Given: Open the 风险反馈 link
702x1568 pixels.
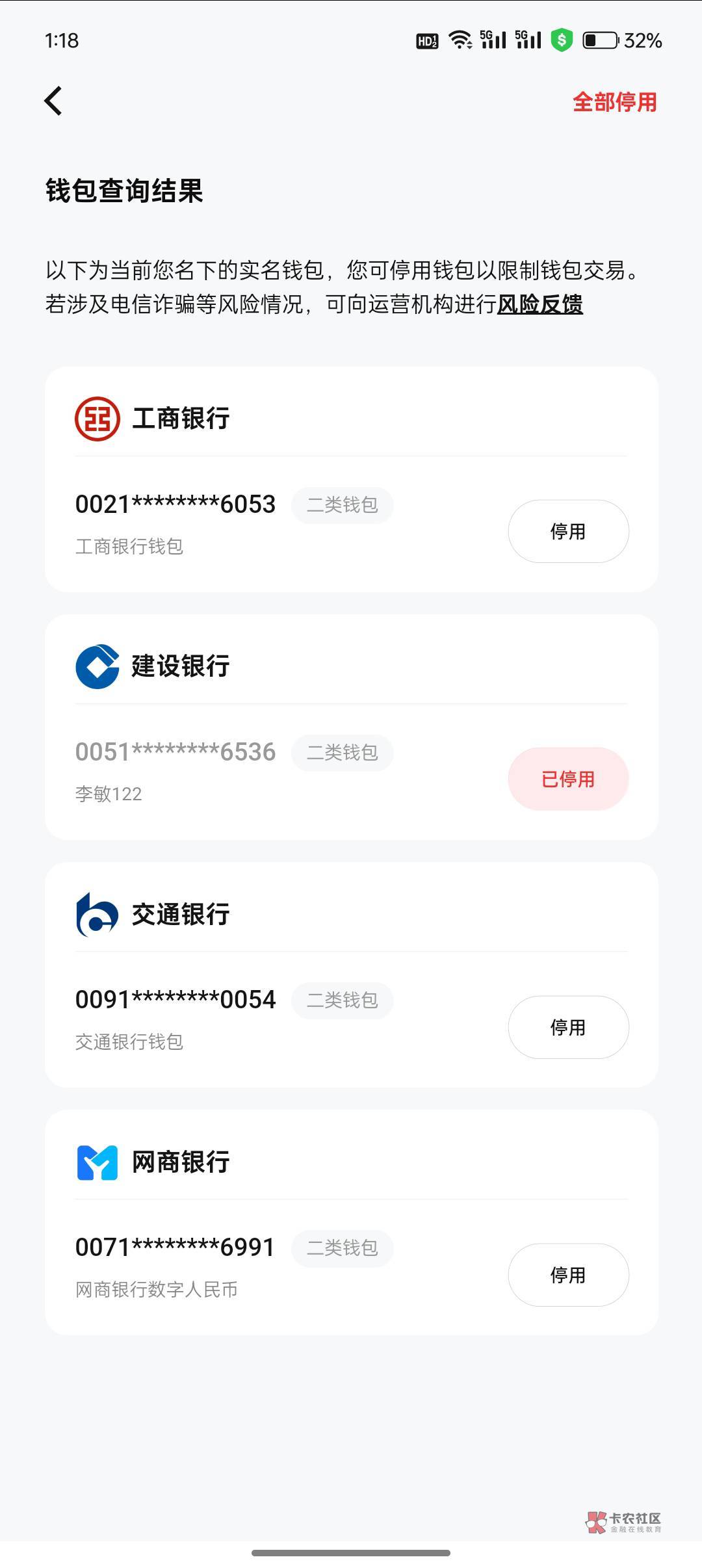Looking at the screenshot, I should 539,304.
